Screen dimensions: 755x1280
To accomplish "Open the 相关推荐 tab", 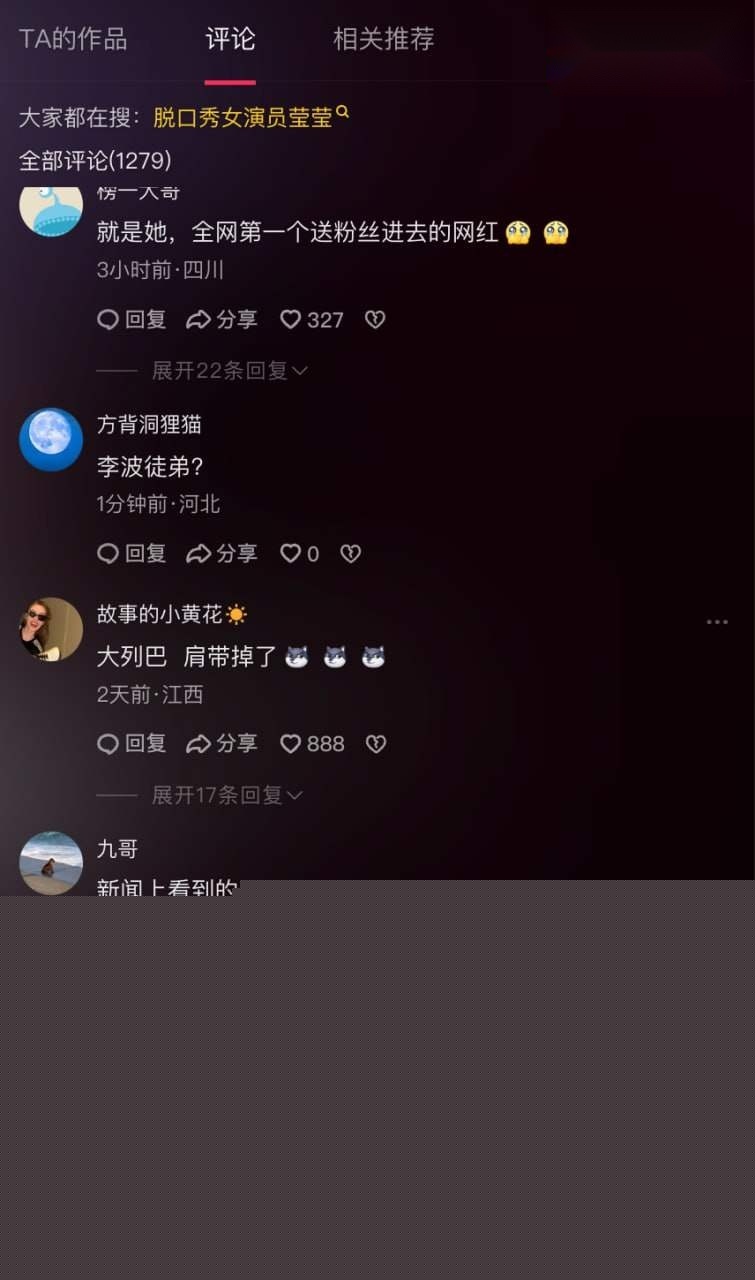I will point(385,40).
